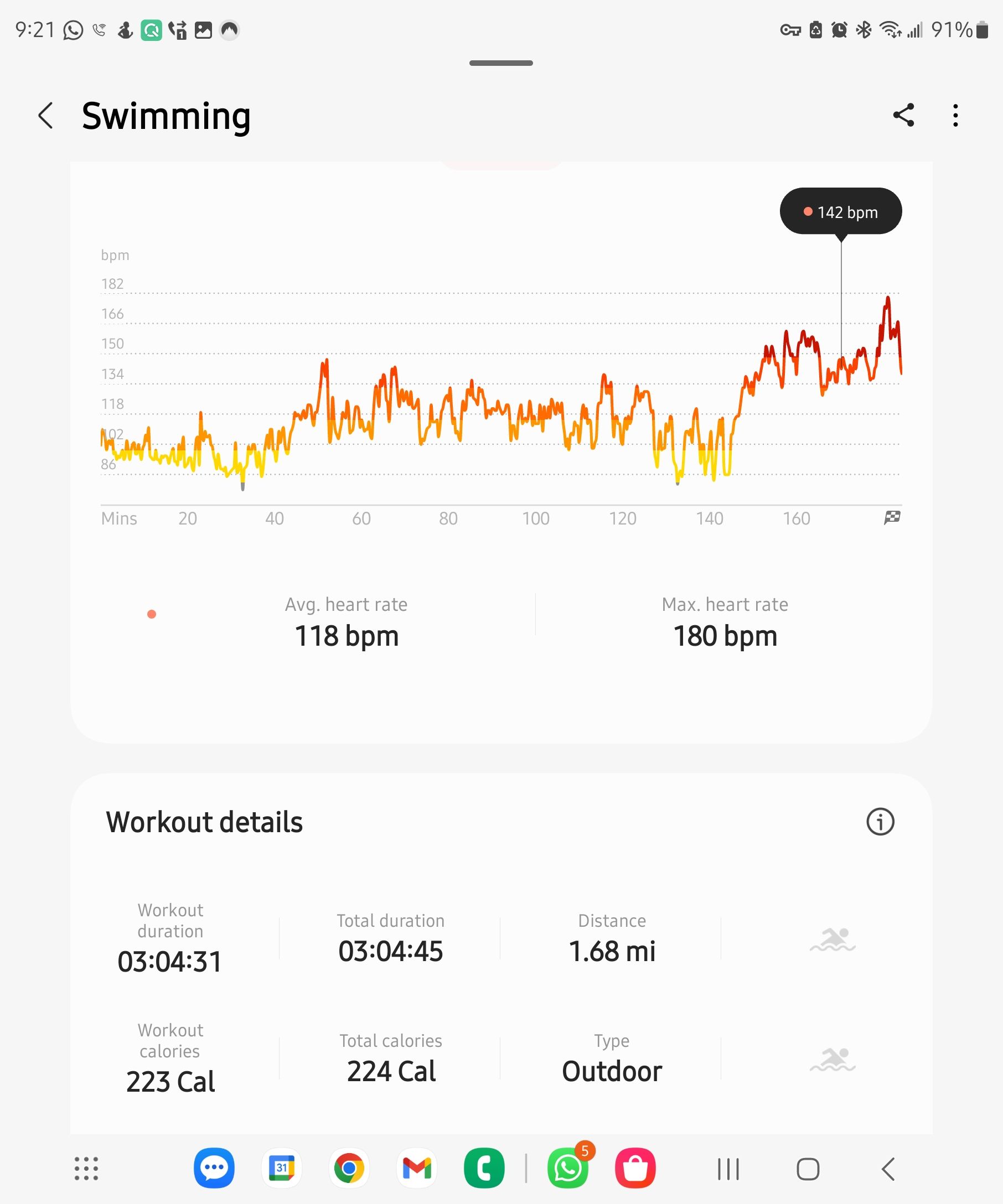Select the finish flag on the chart axis
The width and height of the screenshot is (1003, 1204).
click(x=892, y=518)
